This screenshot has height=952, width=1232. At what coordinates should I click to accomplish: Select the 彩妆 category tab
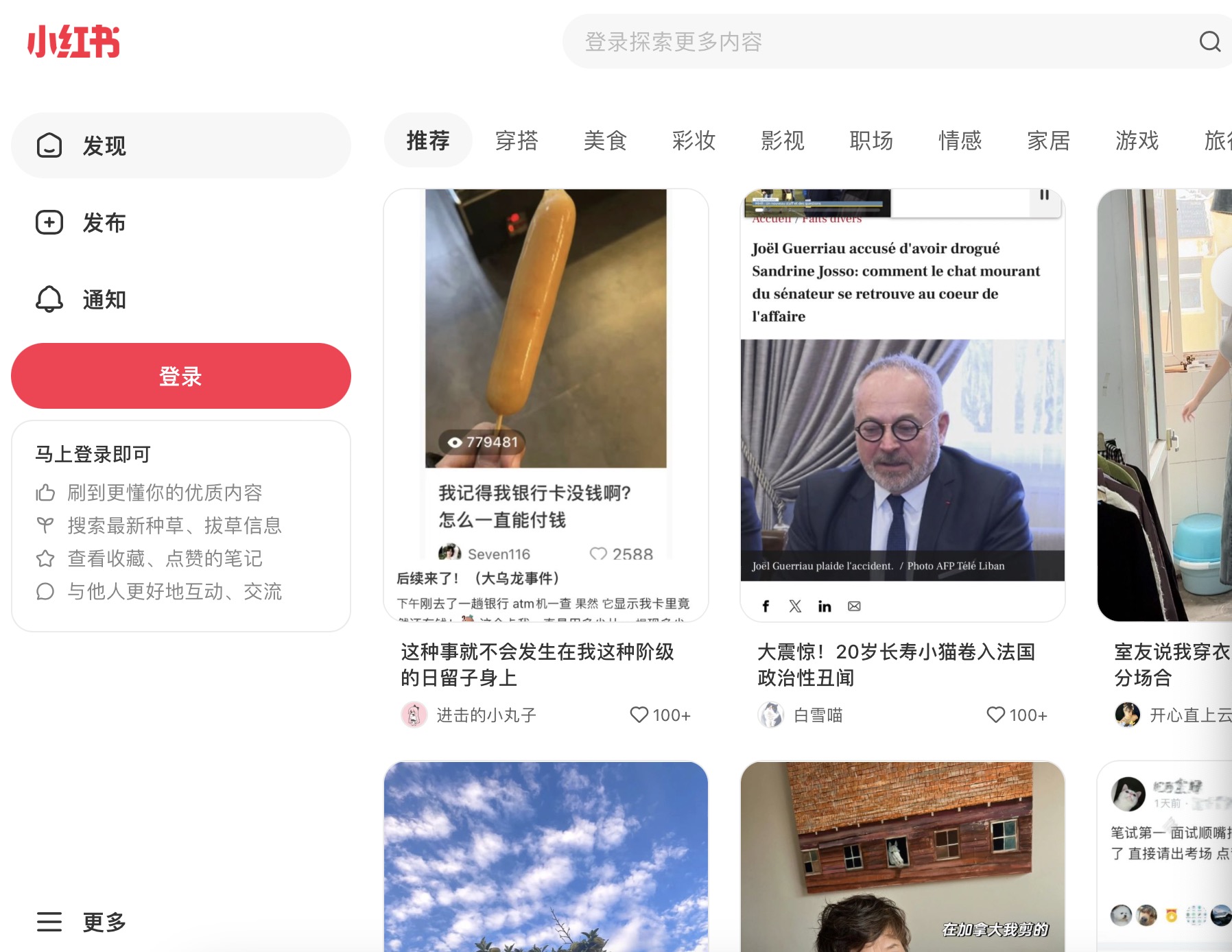click(694, 141)
